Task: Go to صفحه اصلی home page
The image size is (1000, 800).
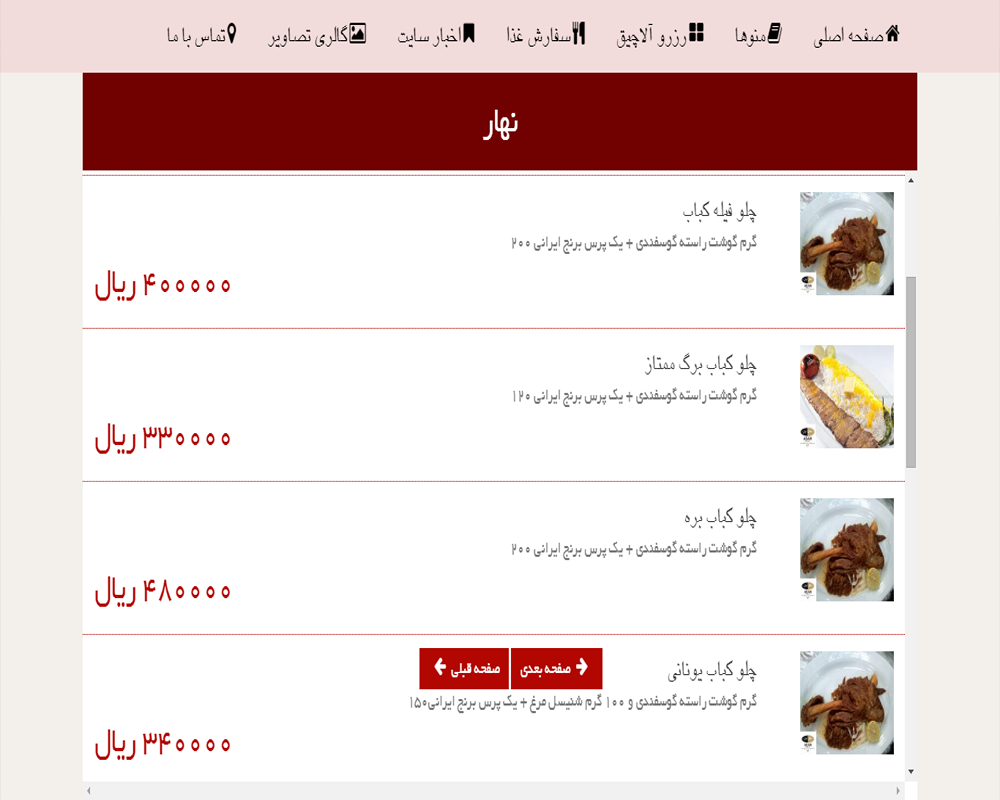Action: 857,36
